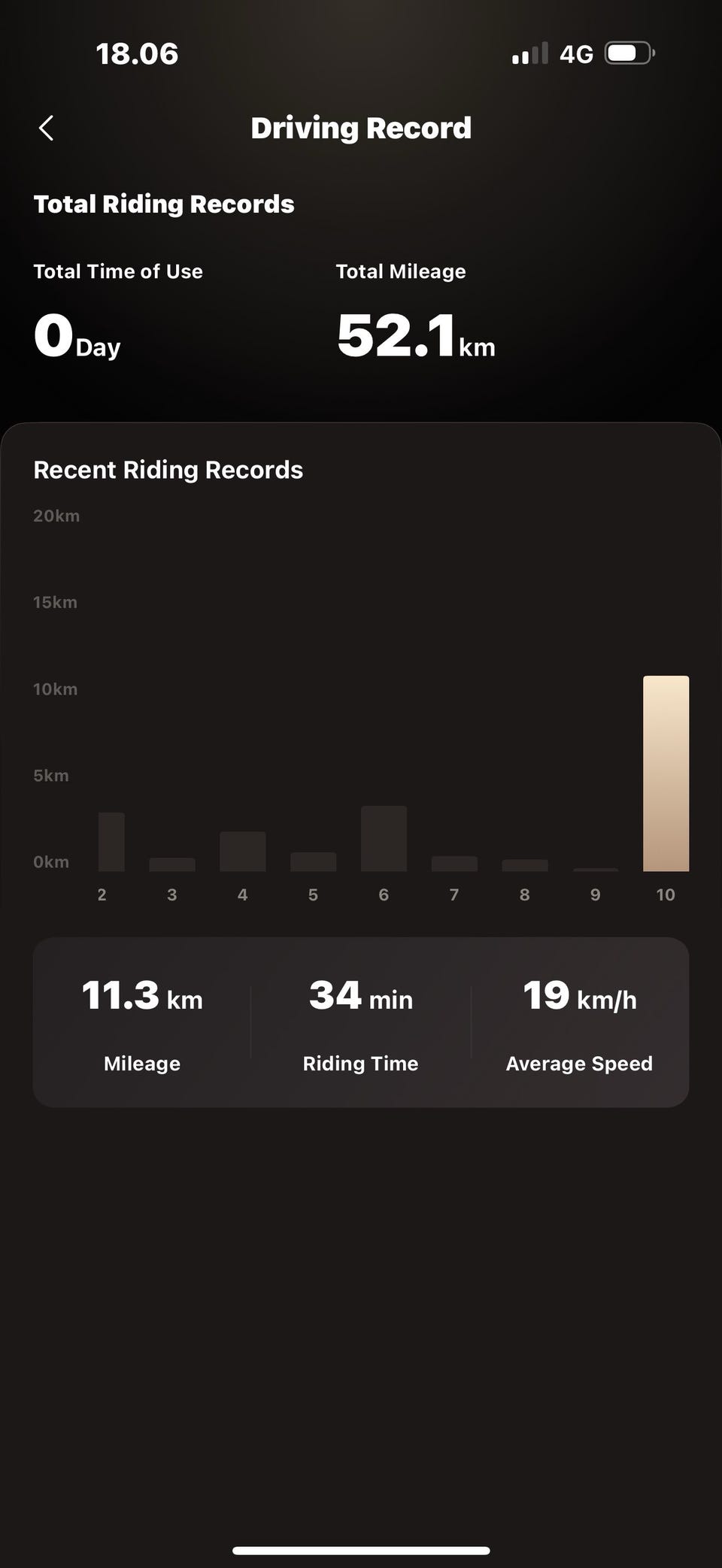Select the bar for ride 3
The width and height of the screenshot is (722, 1568).
pyautogui.click(x=172, y=864)
